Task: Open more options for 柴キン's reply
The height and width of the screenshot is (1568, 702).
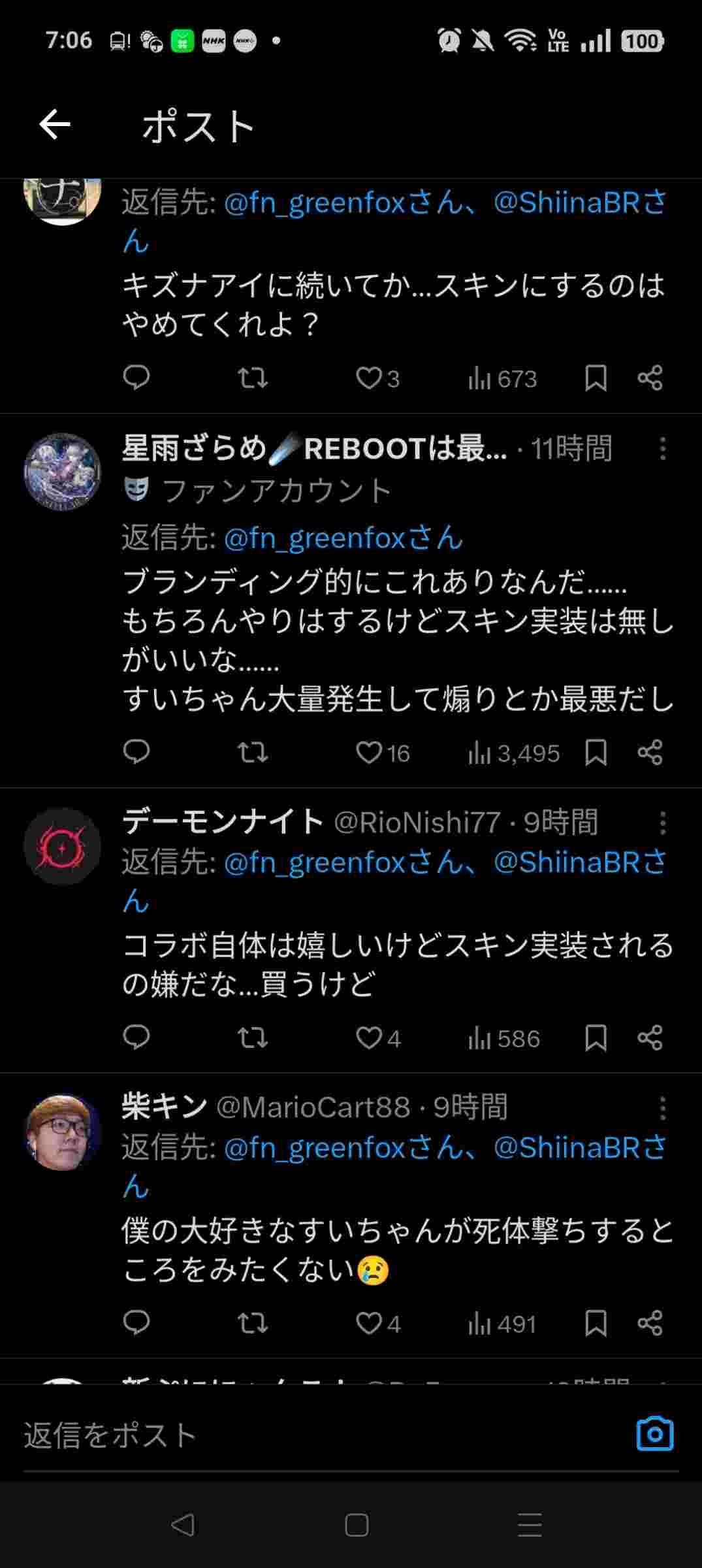Action: 662,1108
